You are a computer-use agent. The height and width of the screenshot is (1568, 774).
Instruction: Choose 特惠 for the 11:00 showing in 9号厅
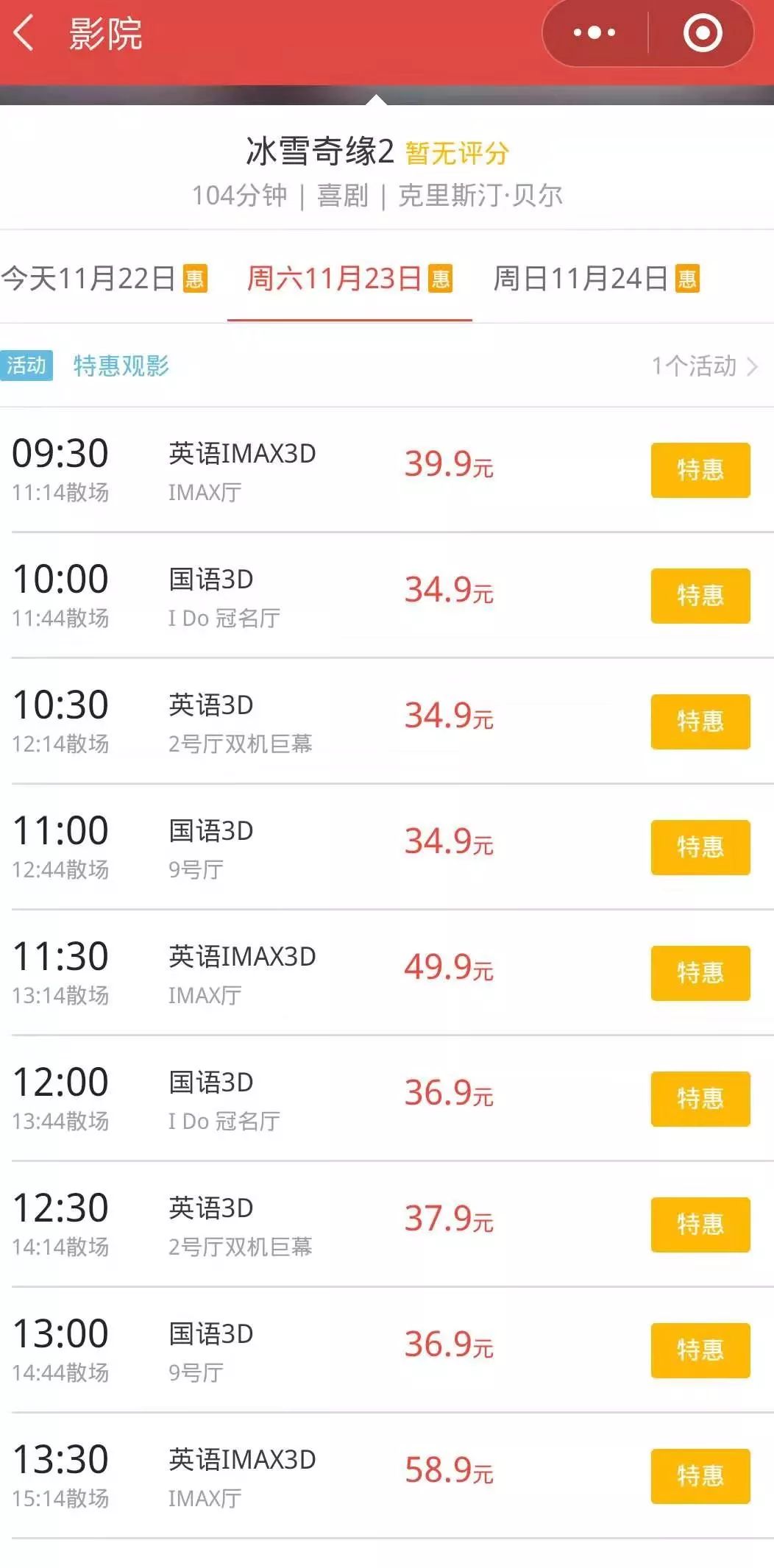pyautogui.click(x=700, y=847)
